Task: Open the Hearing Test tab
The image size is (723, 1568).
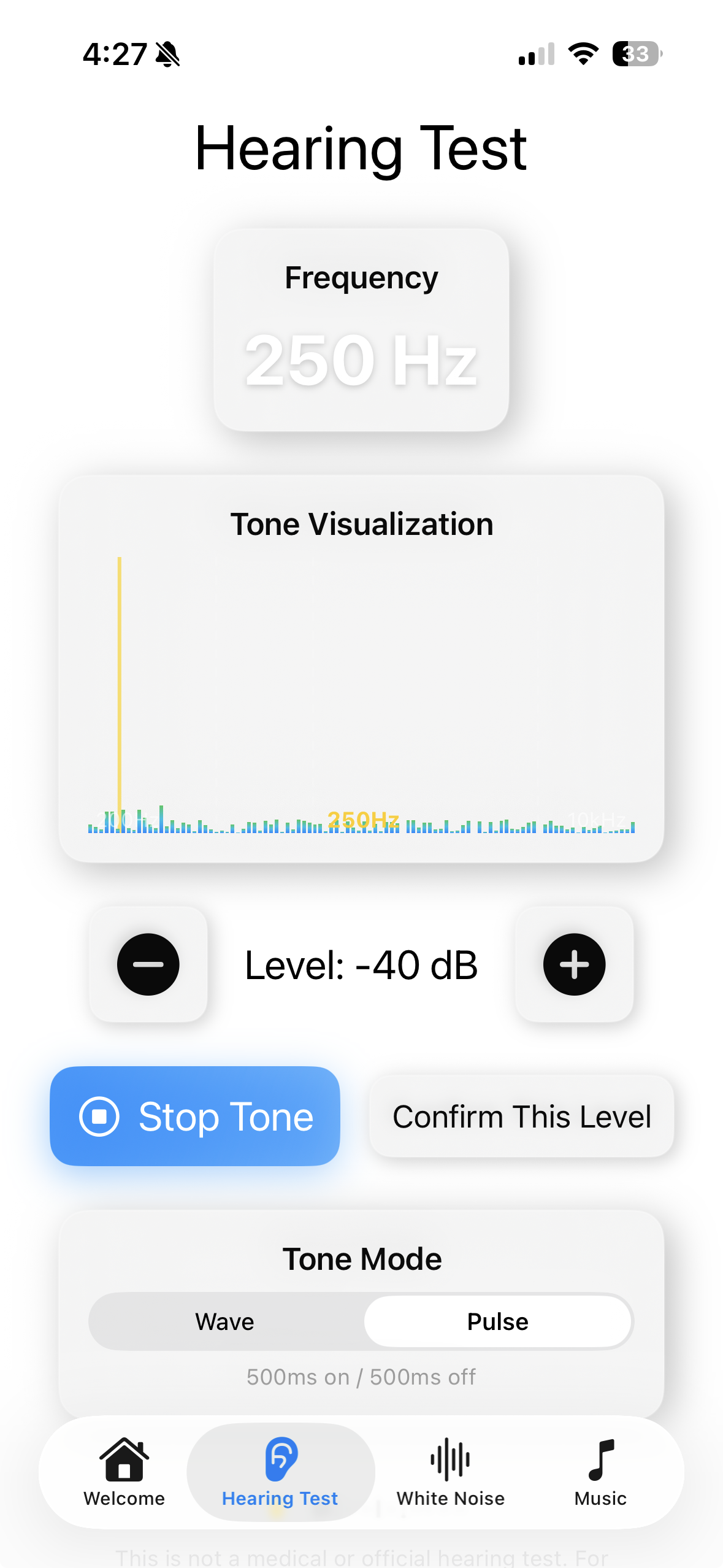Action: (x=280, y=1472)
